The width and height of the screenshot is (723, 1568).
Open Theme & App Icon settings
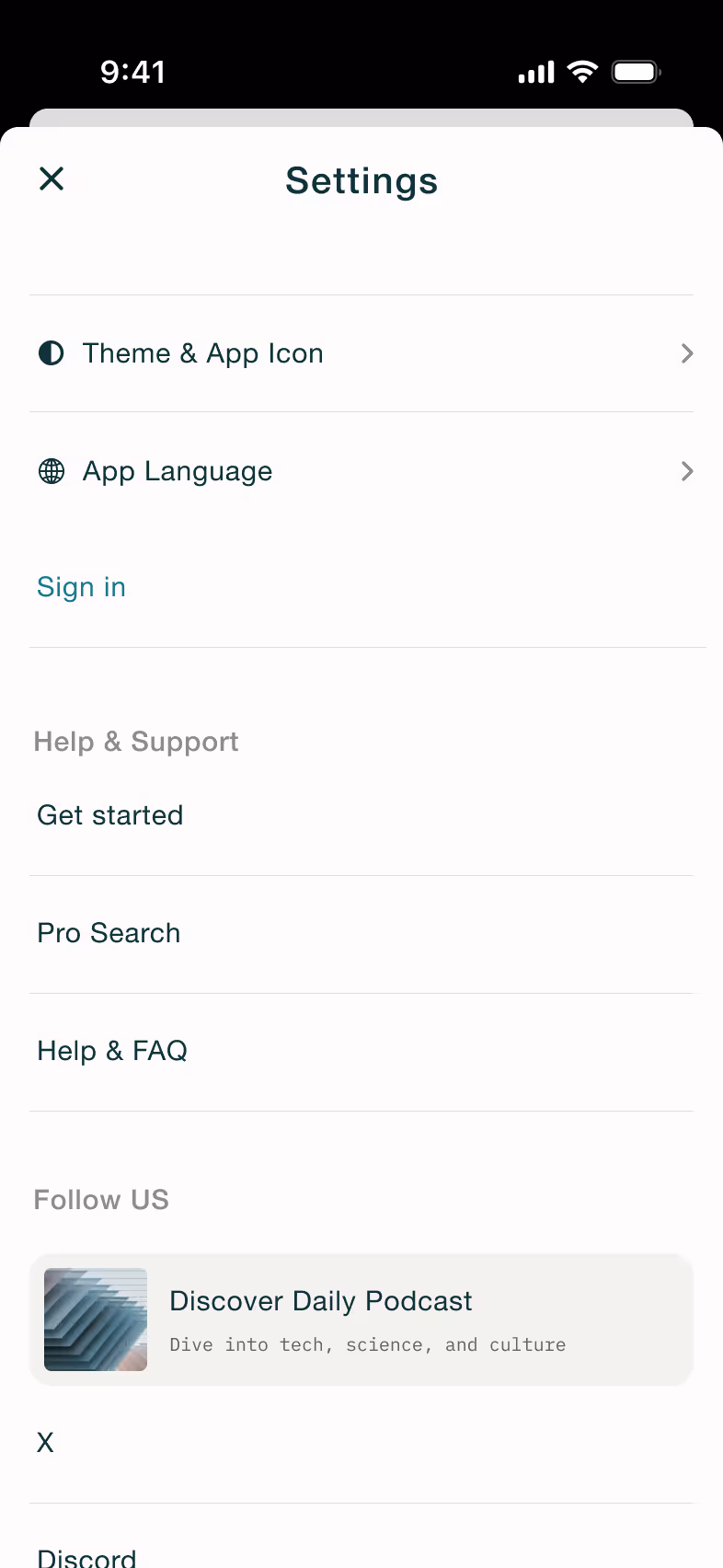click(x=361, y=353)
